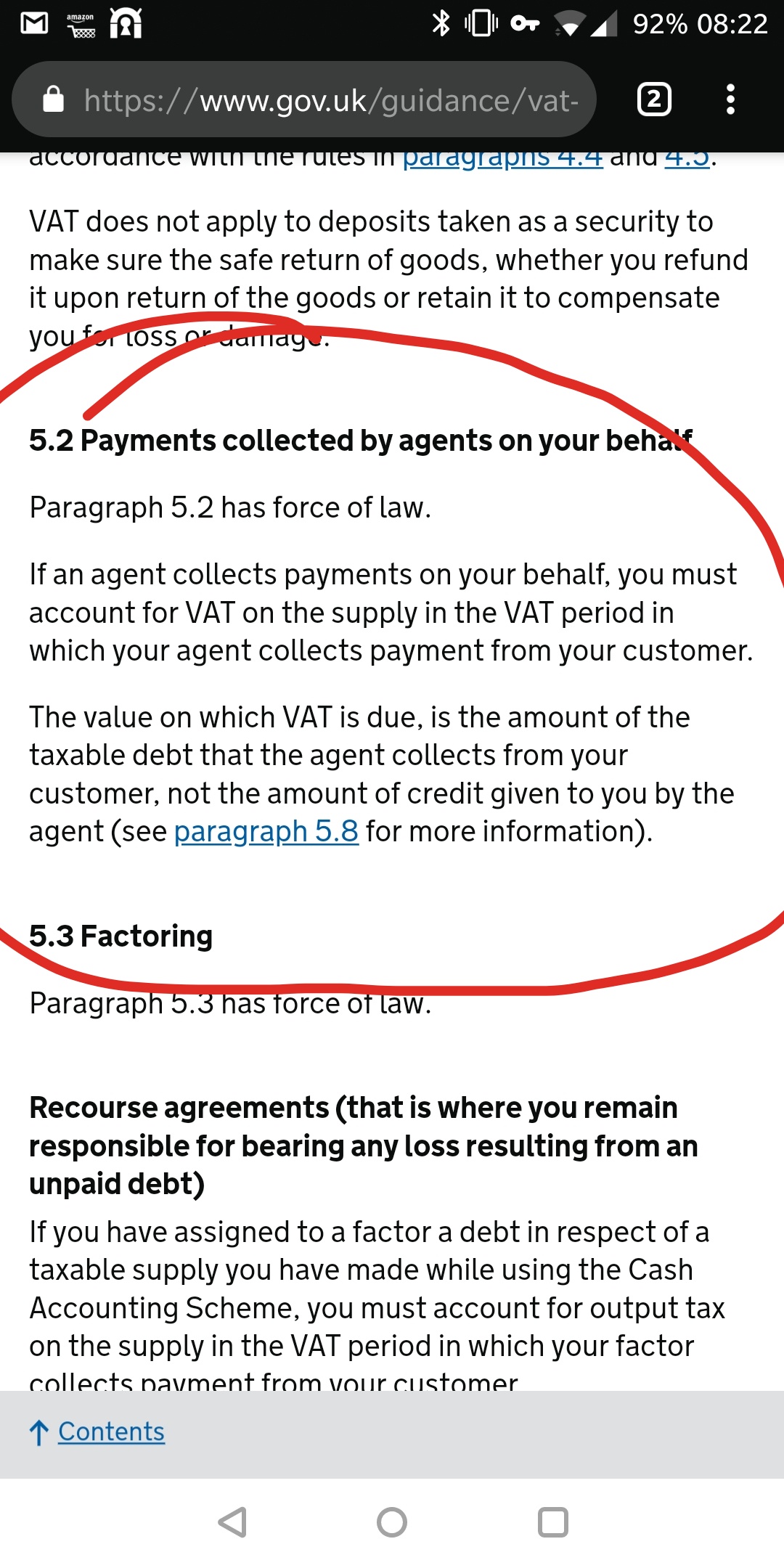Screen dimensions: 784x1568
Task: Open the 4.5 paragraph link
Action: (687, 159)
